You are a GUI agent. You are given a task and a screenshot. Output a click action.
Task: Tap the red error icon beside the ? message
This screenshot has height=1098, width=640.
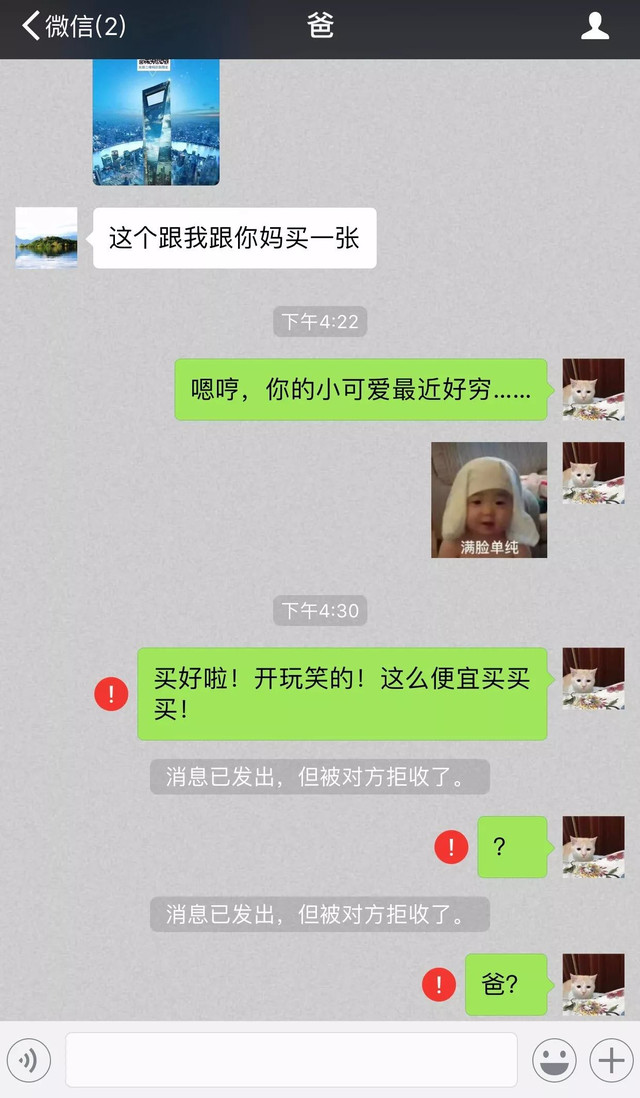[451, 847]
